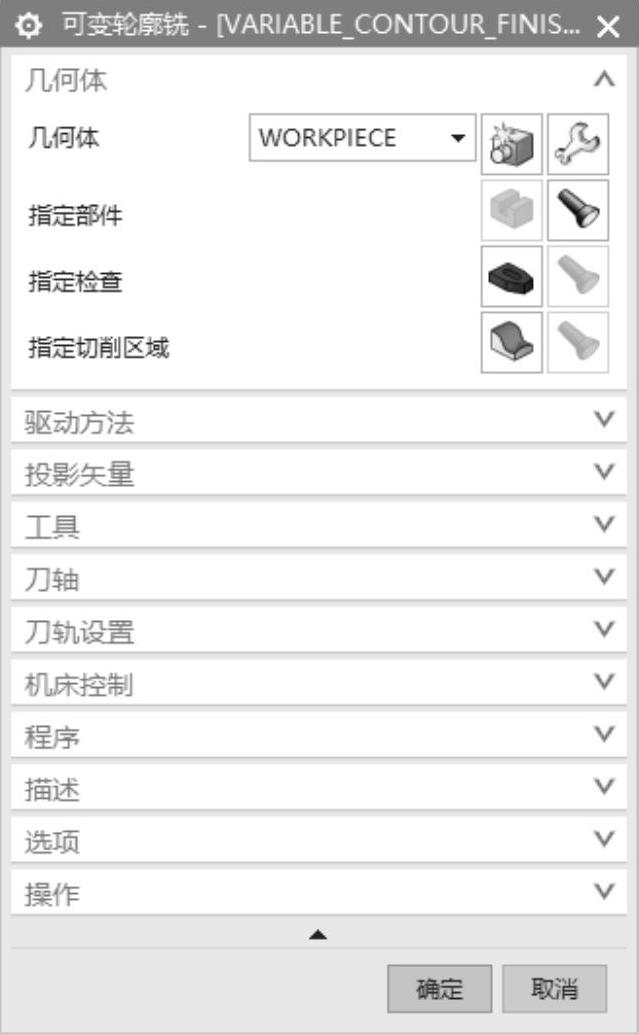Expand the 描述 section
This screenshot has width=639, height=1034.
point(603,787)
